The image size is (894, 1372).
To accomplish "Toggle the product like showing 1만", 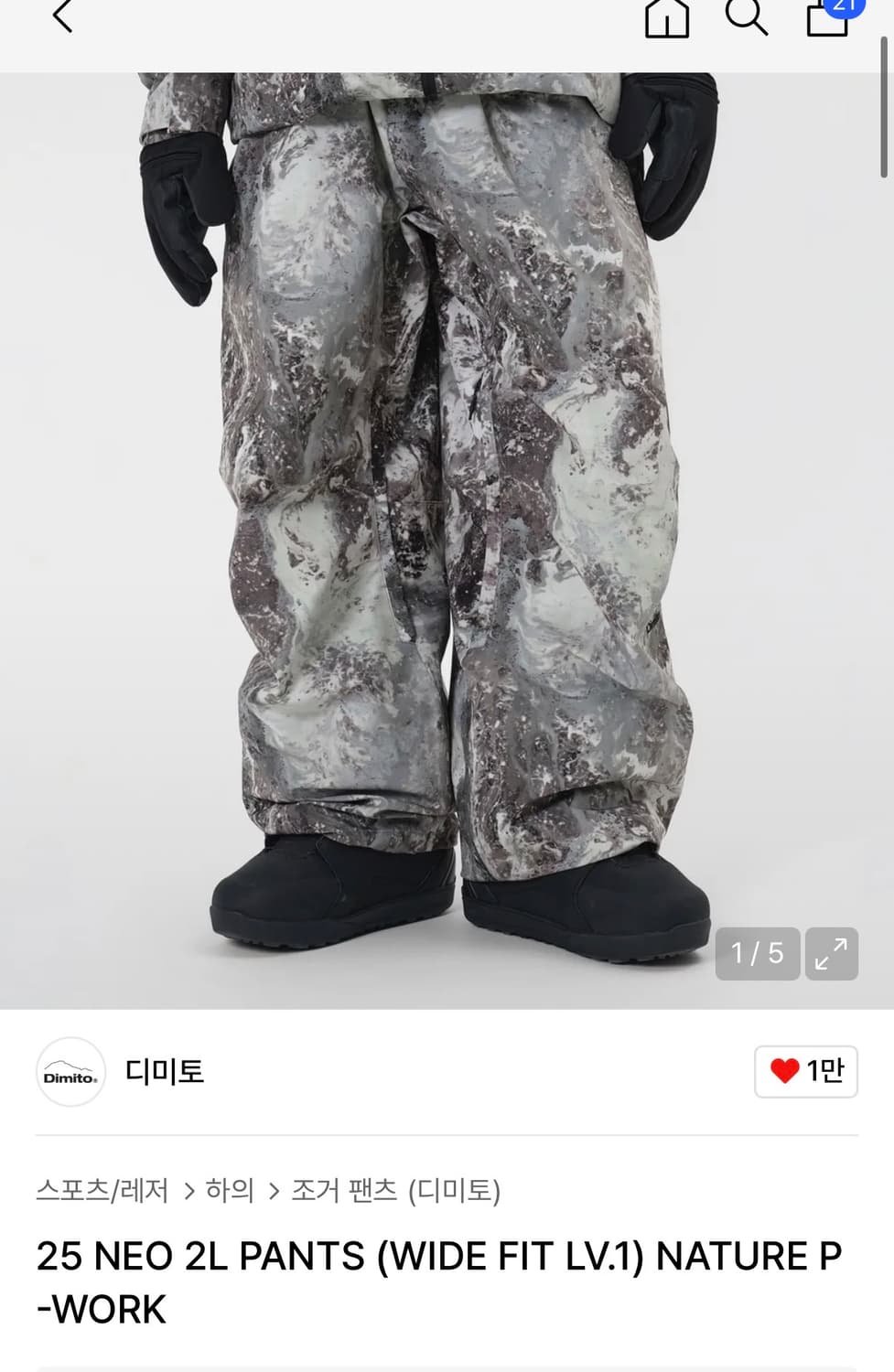I will [x=806, y=1072].
